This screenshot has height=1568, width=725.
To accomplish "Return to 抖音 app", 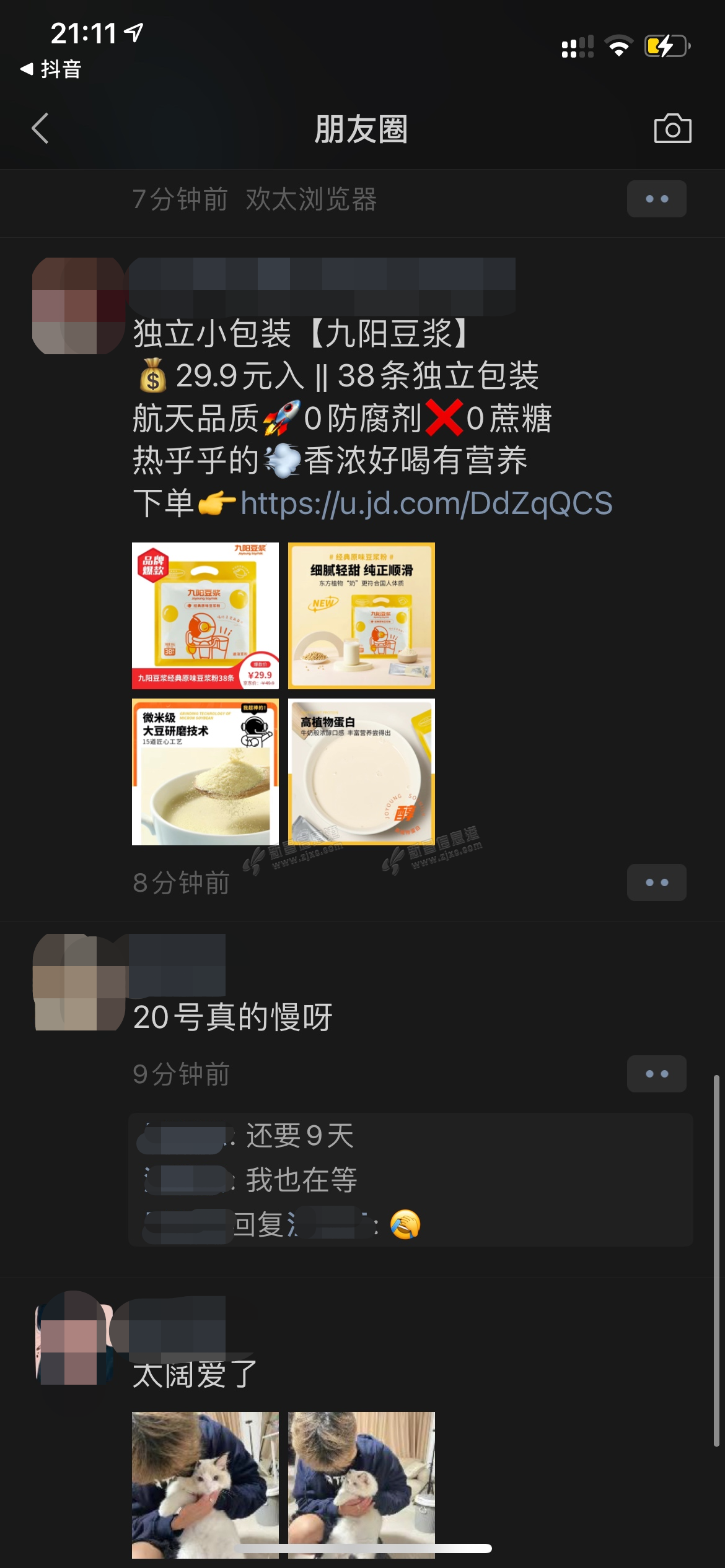I will [51, 69].
